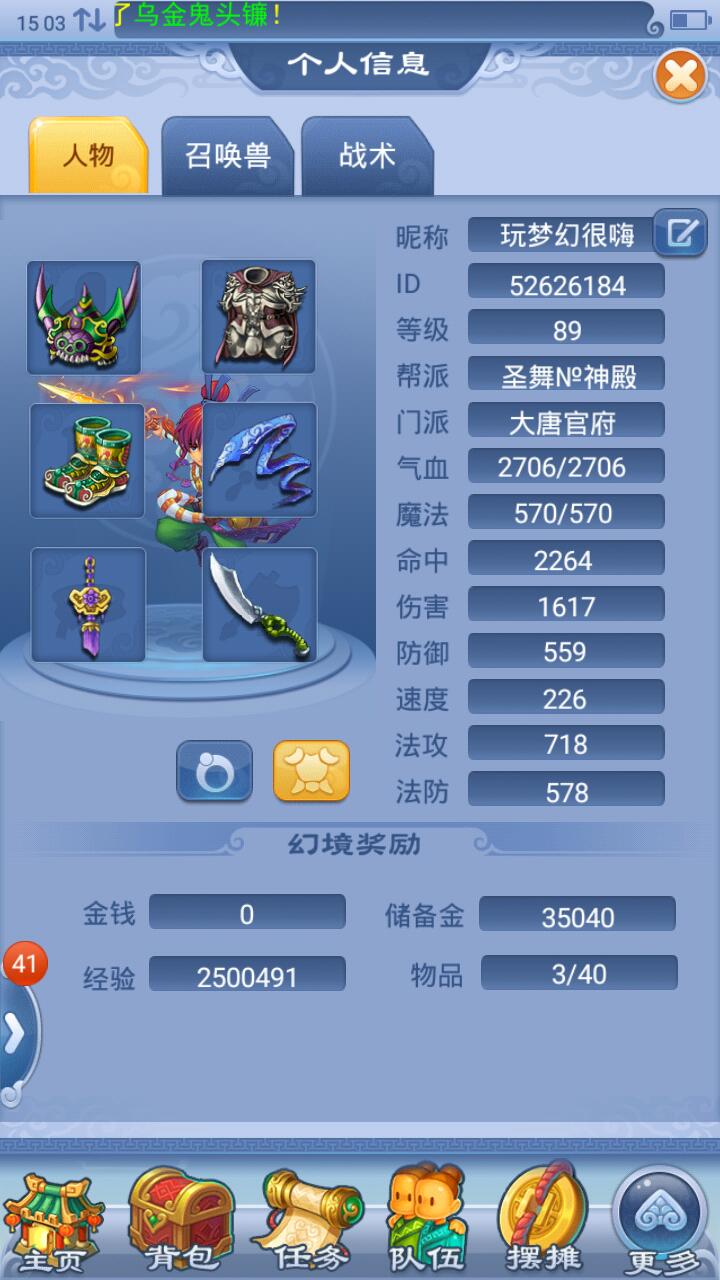Inspect the blade weapon slot
Viewport: 720px width, 1280px height.
pyautogui.click(x=259, y=605)
